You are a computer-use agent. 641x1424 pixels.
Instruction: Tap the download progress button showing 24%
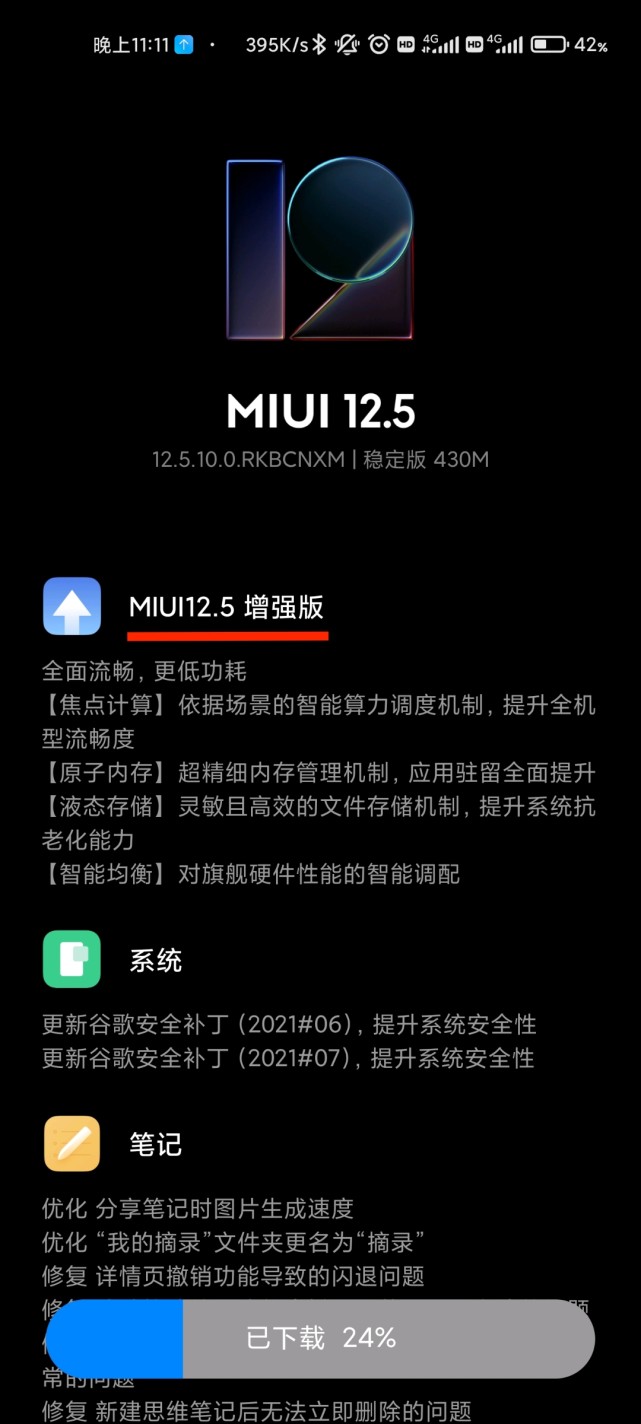pyautogui.click(x=320, y=1338)
